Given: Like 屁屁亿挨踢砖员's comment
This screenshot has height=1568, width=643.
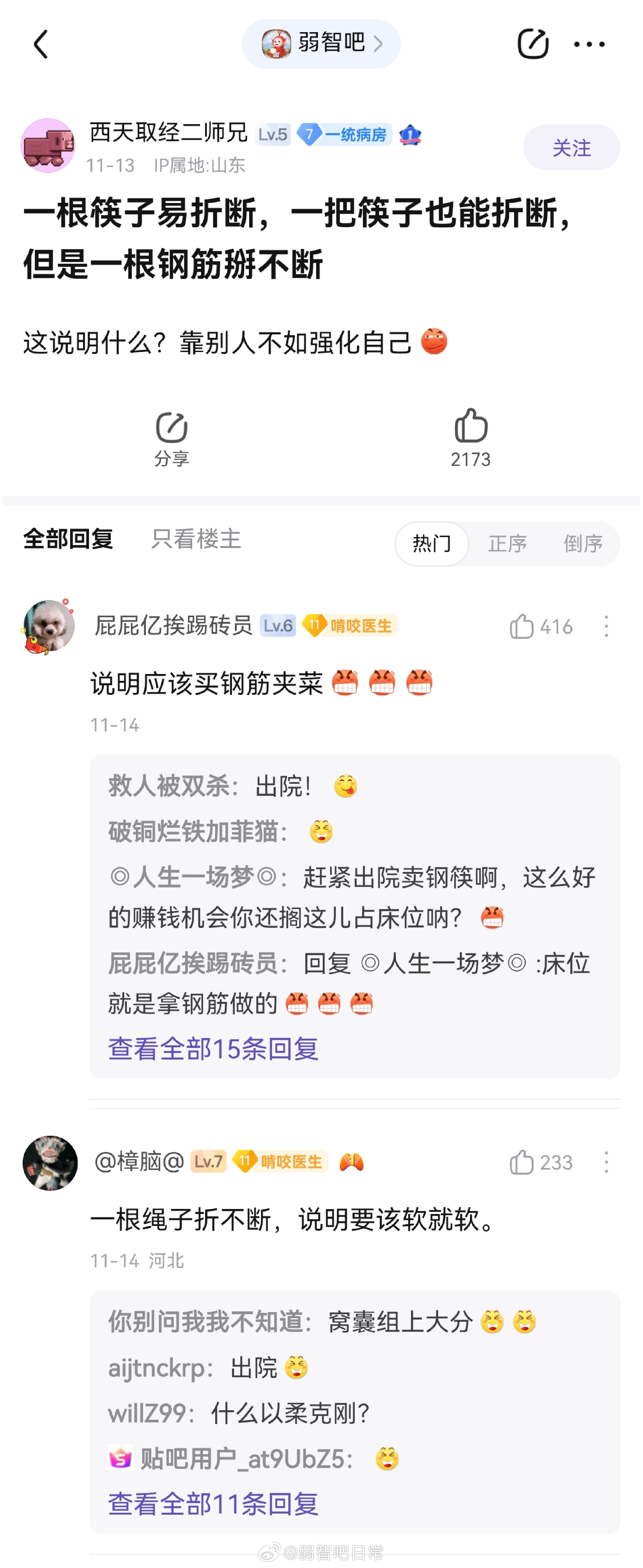Looking at the screenshot, I should [522, 626].
